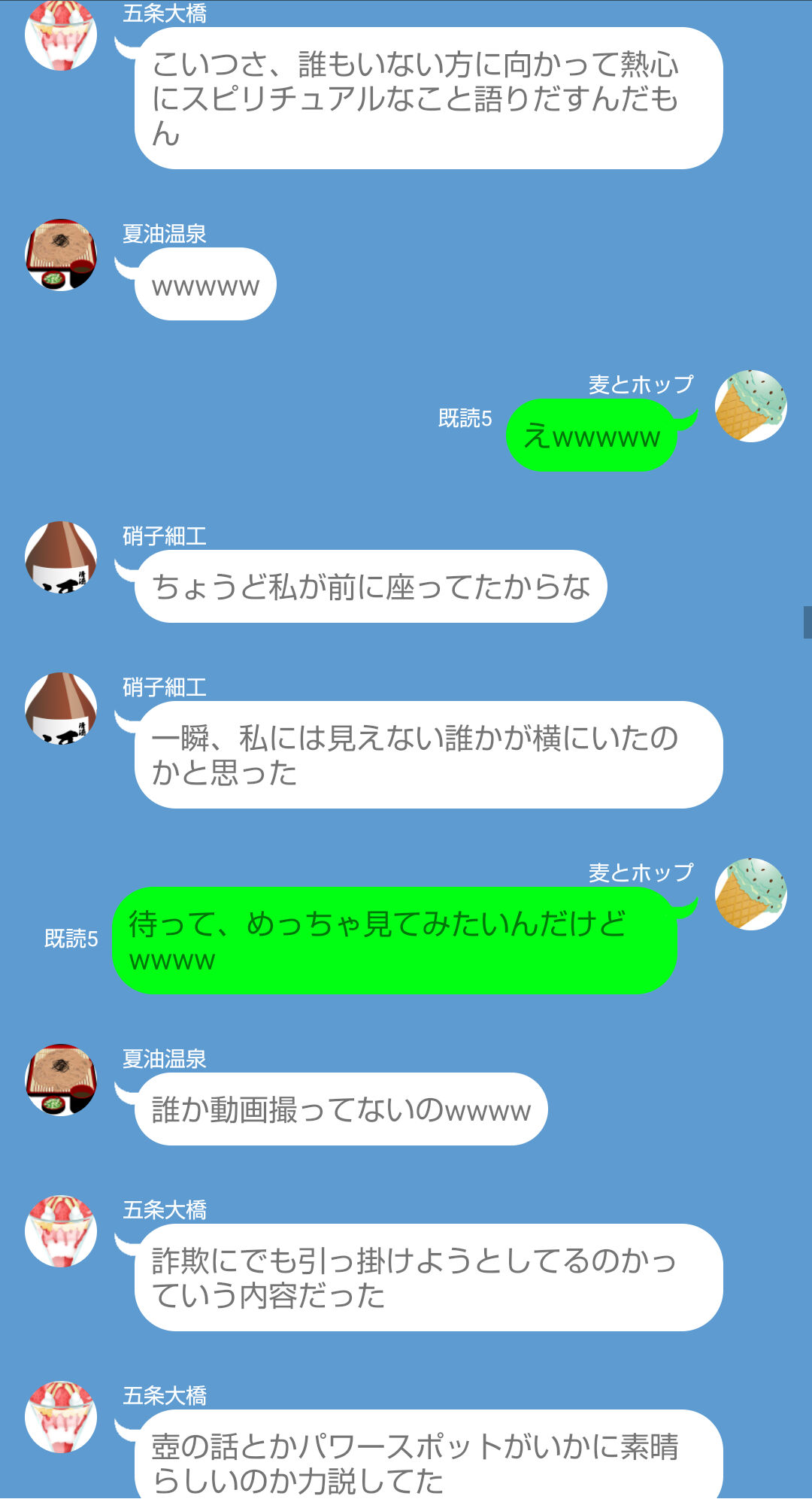
Task: Open 夏油温泉's avatar beside the wwwww message
Action: pyautogui.click(x=61, y=255)
